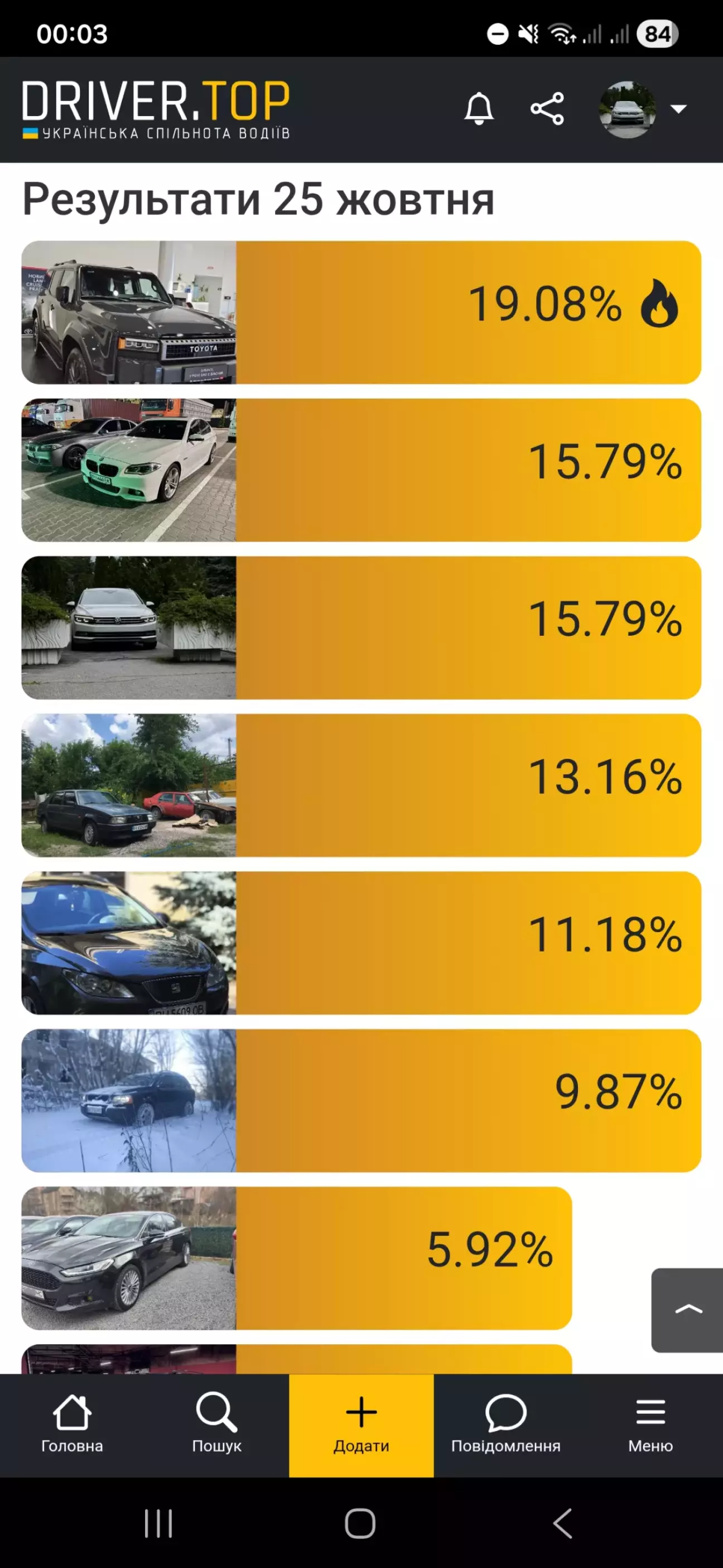
Task: Open the silver Volkswagen result card
Action: click(x=361, y=627)
